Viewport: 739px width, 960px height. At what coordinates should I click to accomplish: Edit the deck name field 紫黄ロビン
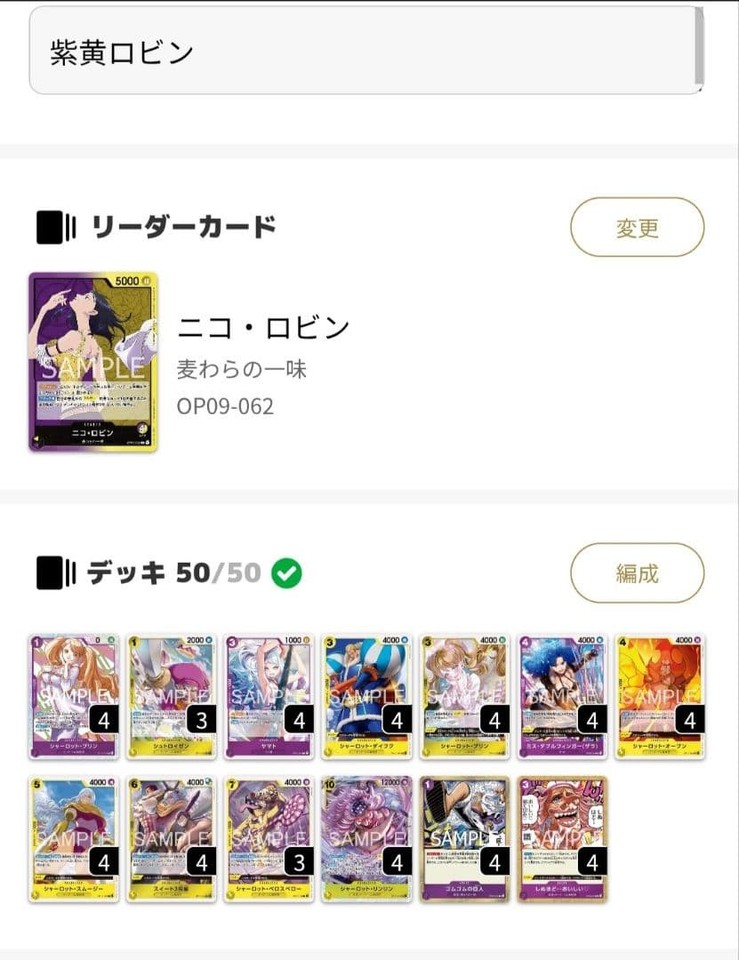pos(366,50)
